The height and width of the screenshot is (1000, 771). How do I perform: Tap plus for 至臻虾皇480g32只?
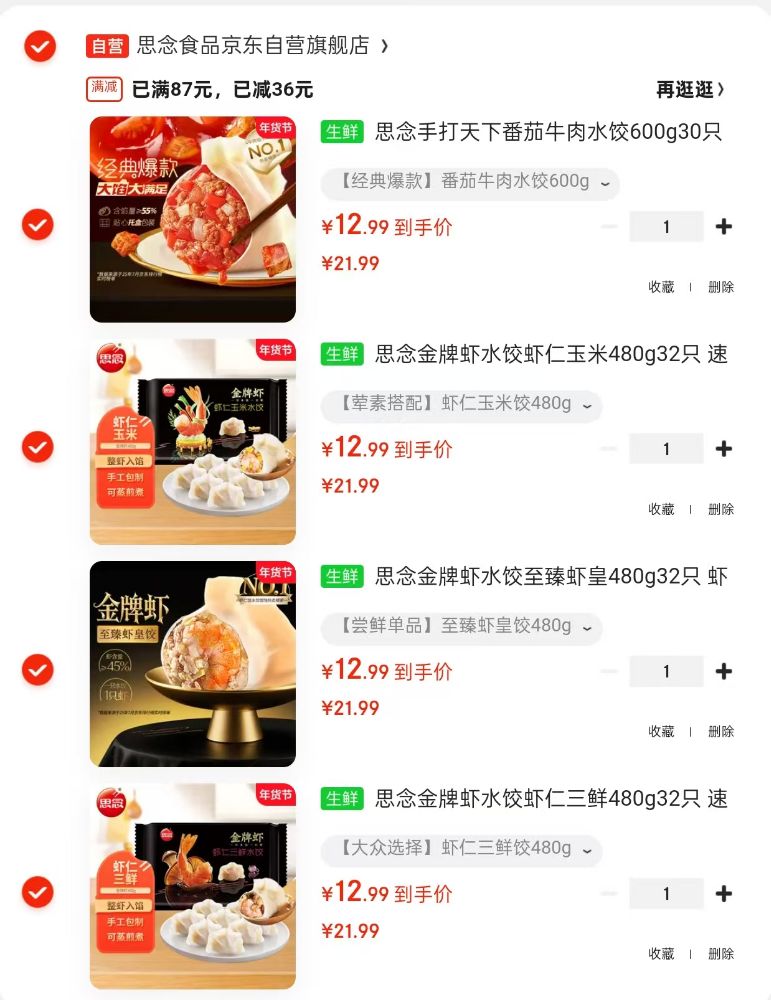[724, 671]
